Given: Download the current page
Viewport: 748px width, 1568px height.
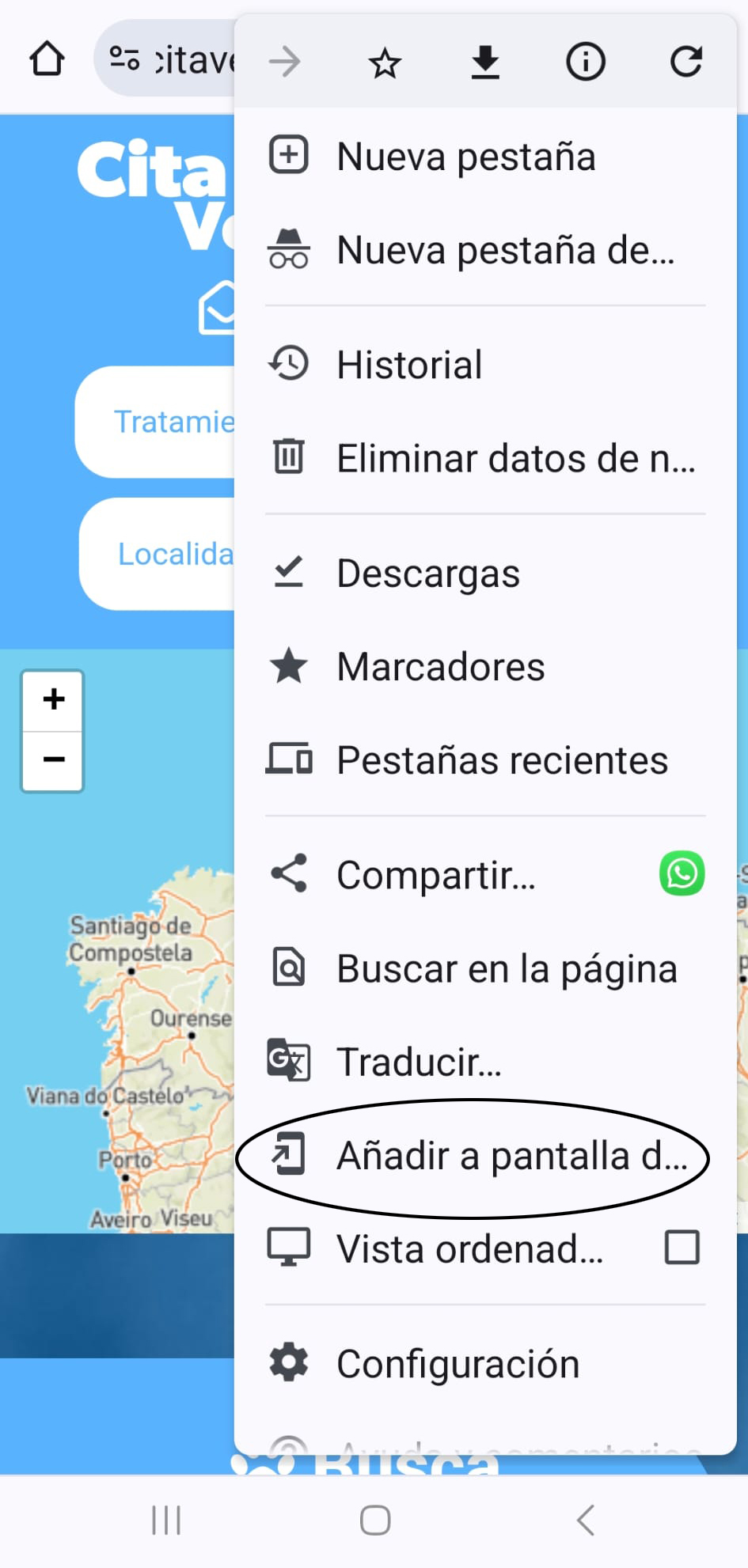Looking at the screenshot, I should click(x=485, y=62).
